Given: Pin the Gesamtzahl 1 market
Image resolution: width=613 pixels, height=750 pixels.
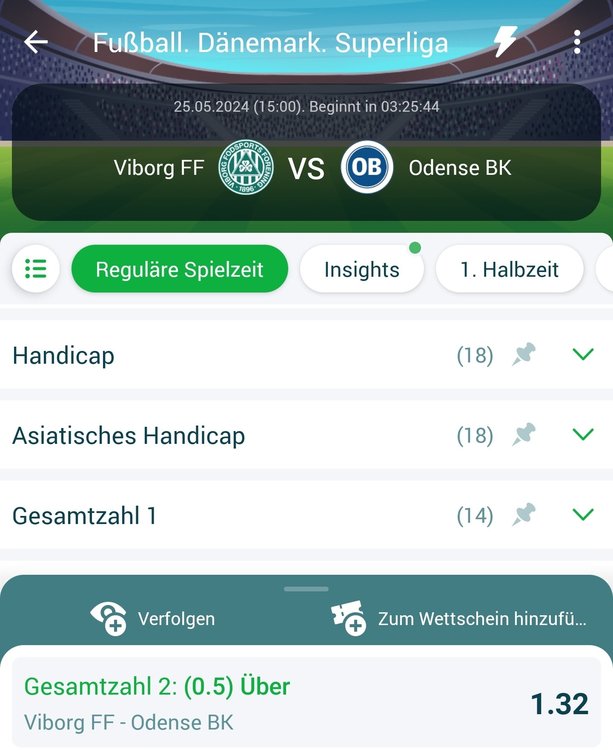Looking at the screenshot, I should (x=523, y=515).
